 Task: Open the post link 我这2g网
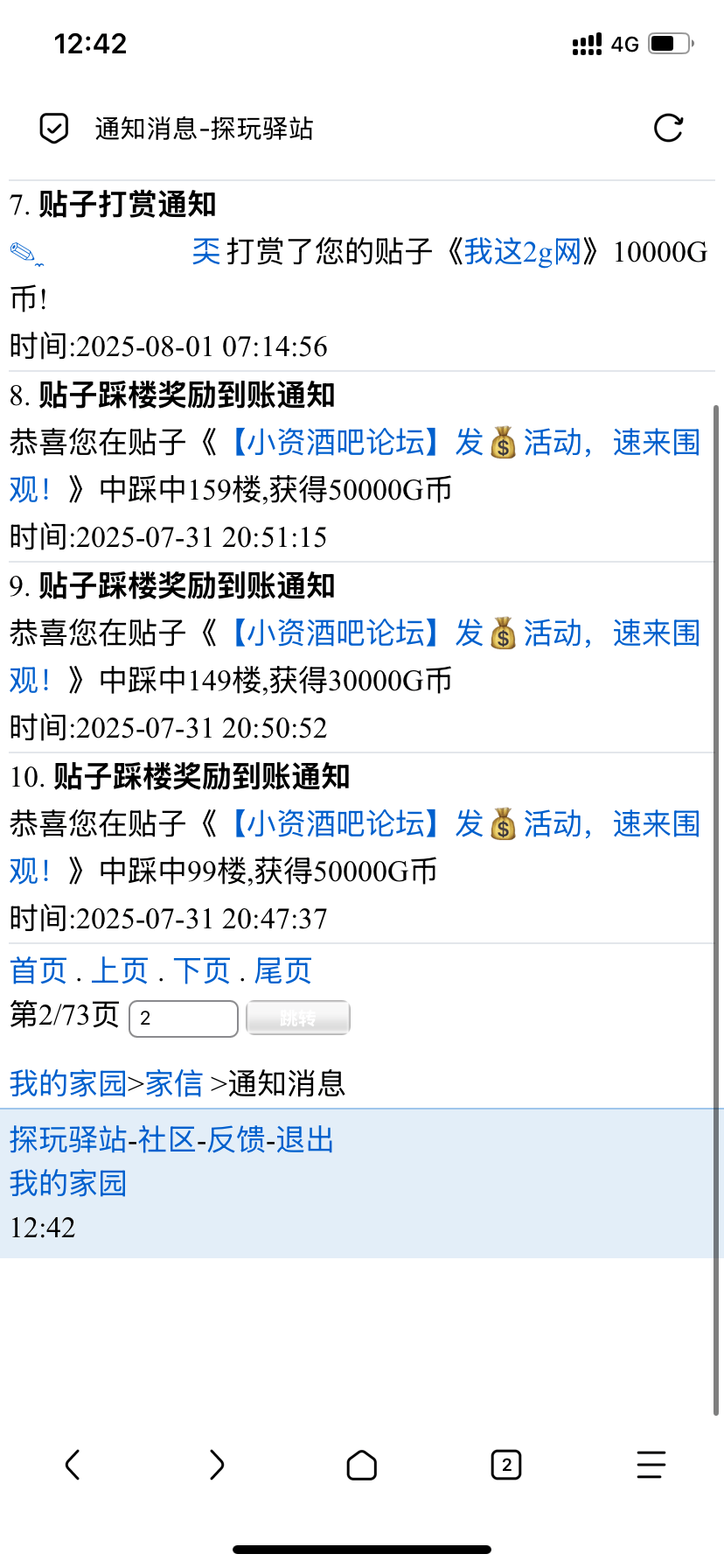pos(522,252)
